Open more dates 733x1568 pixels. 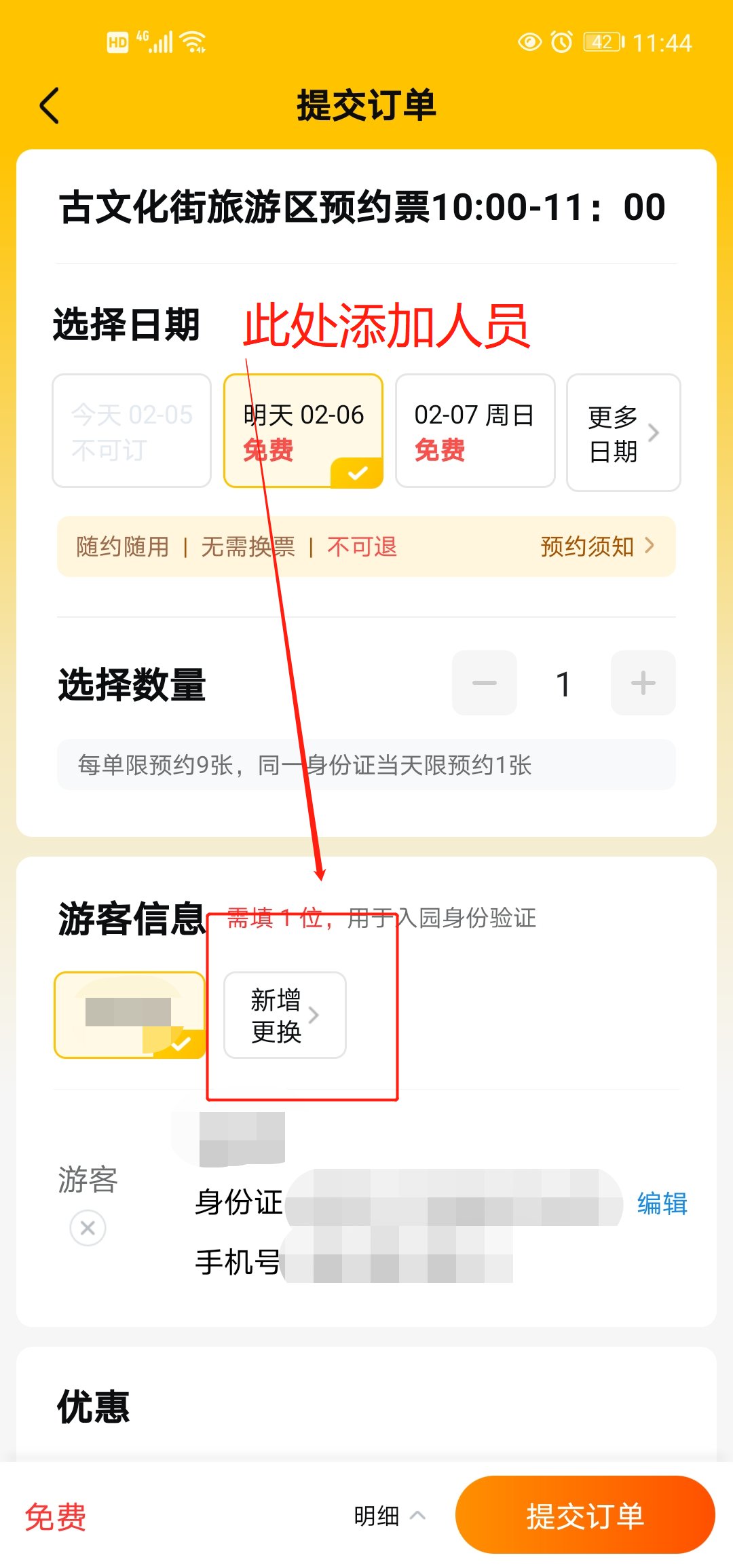click(624, 432)
